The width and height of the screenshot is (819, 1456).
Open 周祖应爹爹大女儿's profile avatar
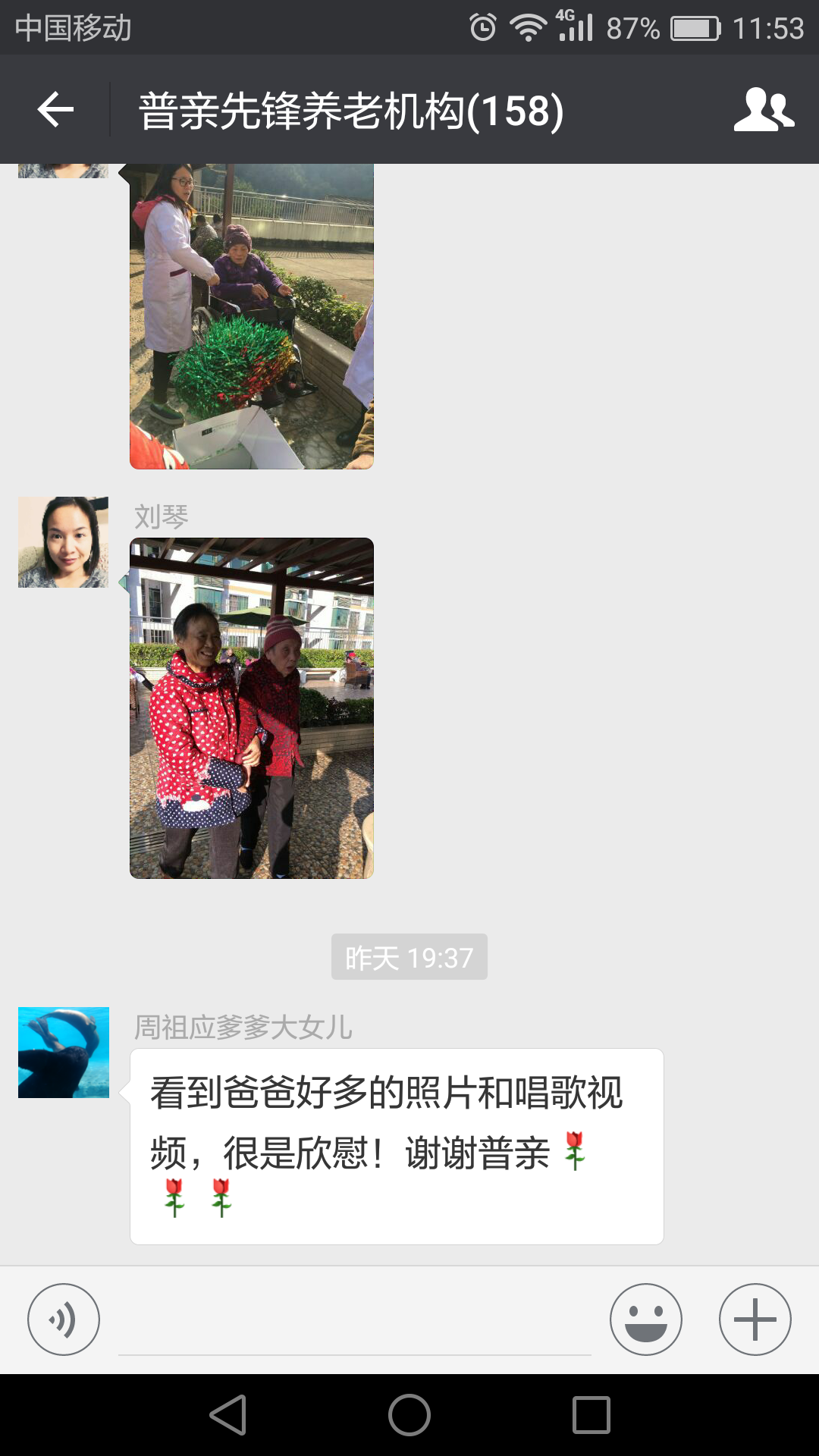[x=64, y=1053]
